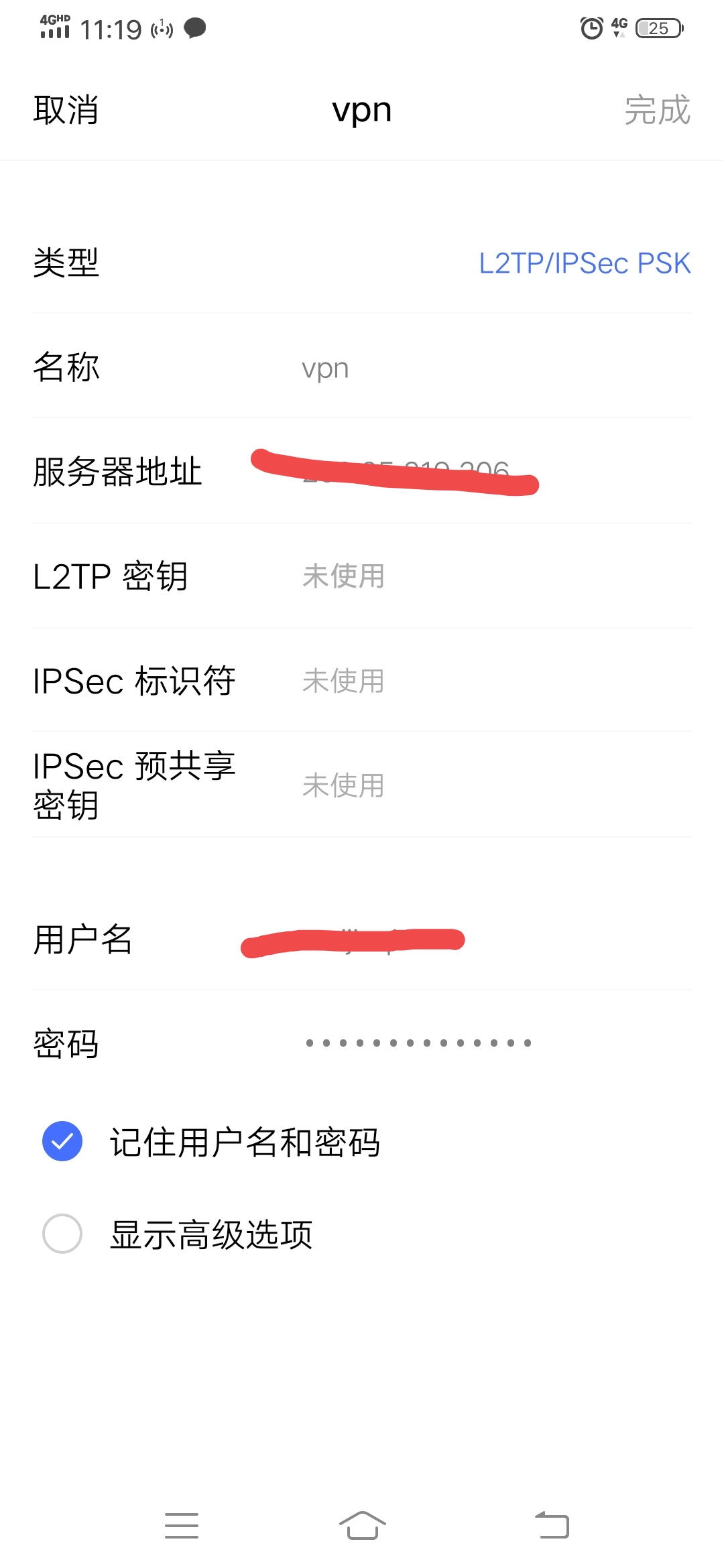This screenshot has height=1568, width=724.
Task: Edit the 用户名 field
Action: pos(469,939)
